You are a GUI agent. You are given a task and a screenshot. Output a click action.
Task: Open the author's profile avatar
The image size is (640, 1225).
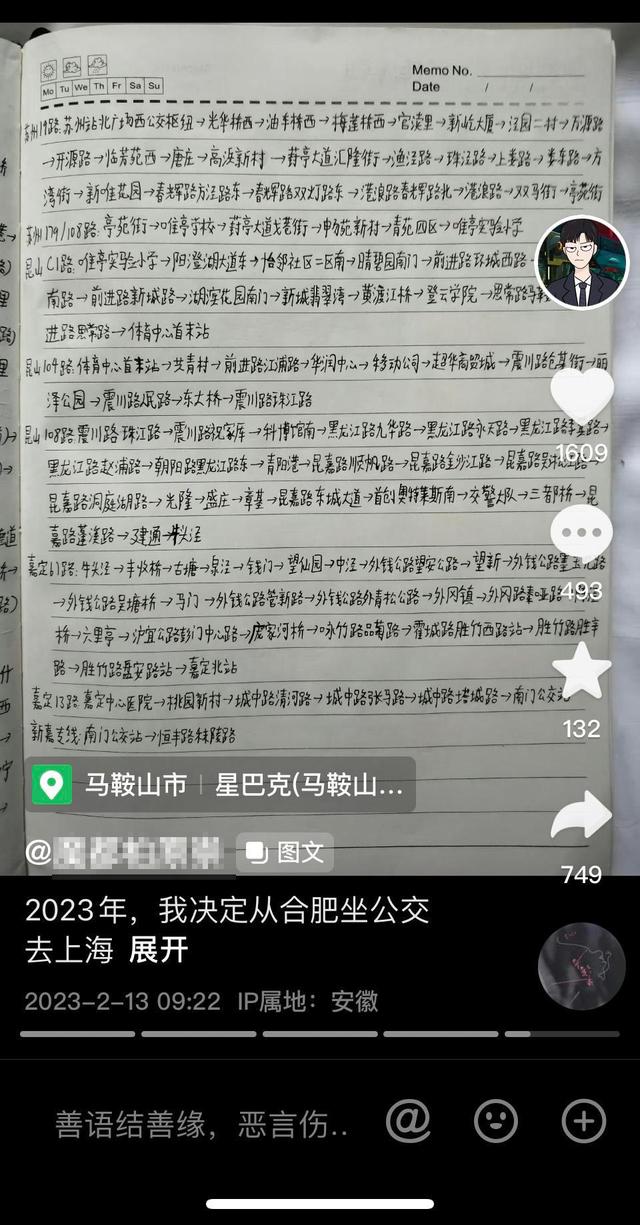click(x=582, y=263)
